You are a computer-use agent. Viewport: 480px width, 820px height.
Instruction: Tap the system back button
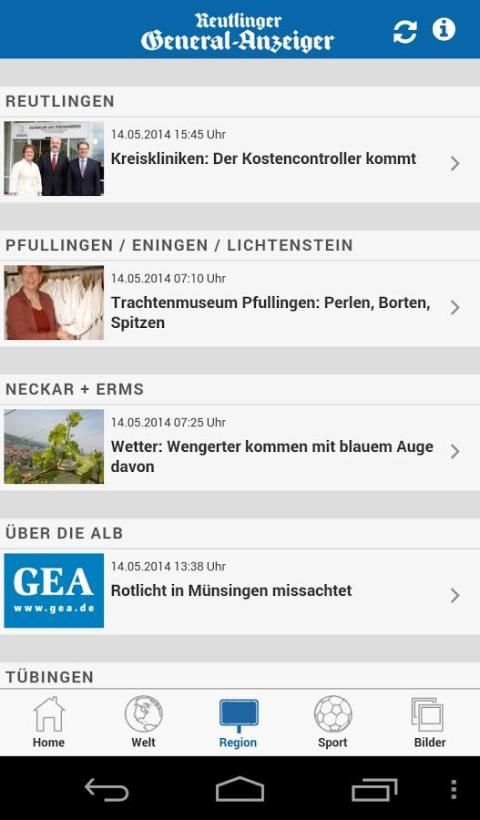coord(107,789)
